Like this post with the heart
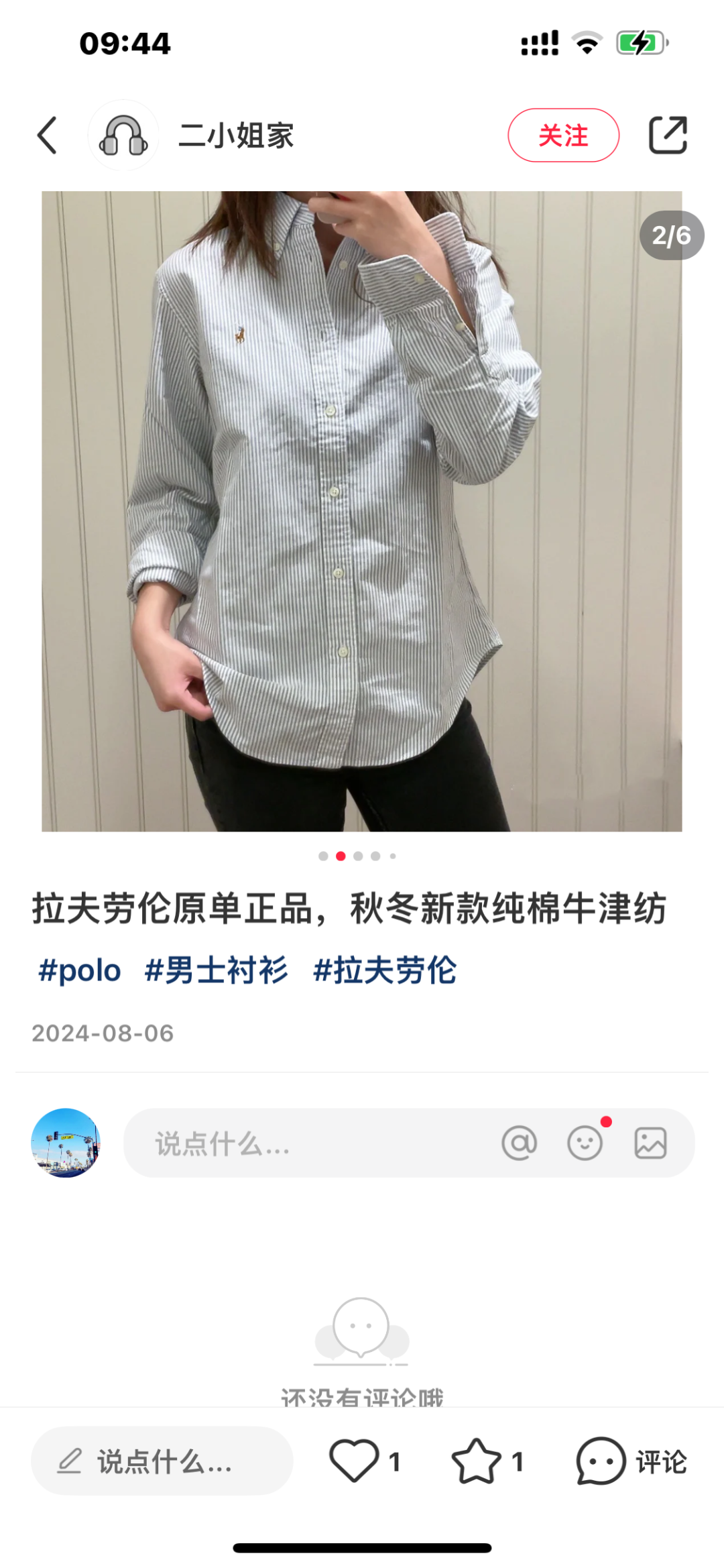Viewport: 724px width, 1568px height. pyautogui.click(x=354, y=1461)
